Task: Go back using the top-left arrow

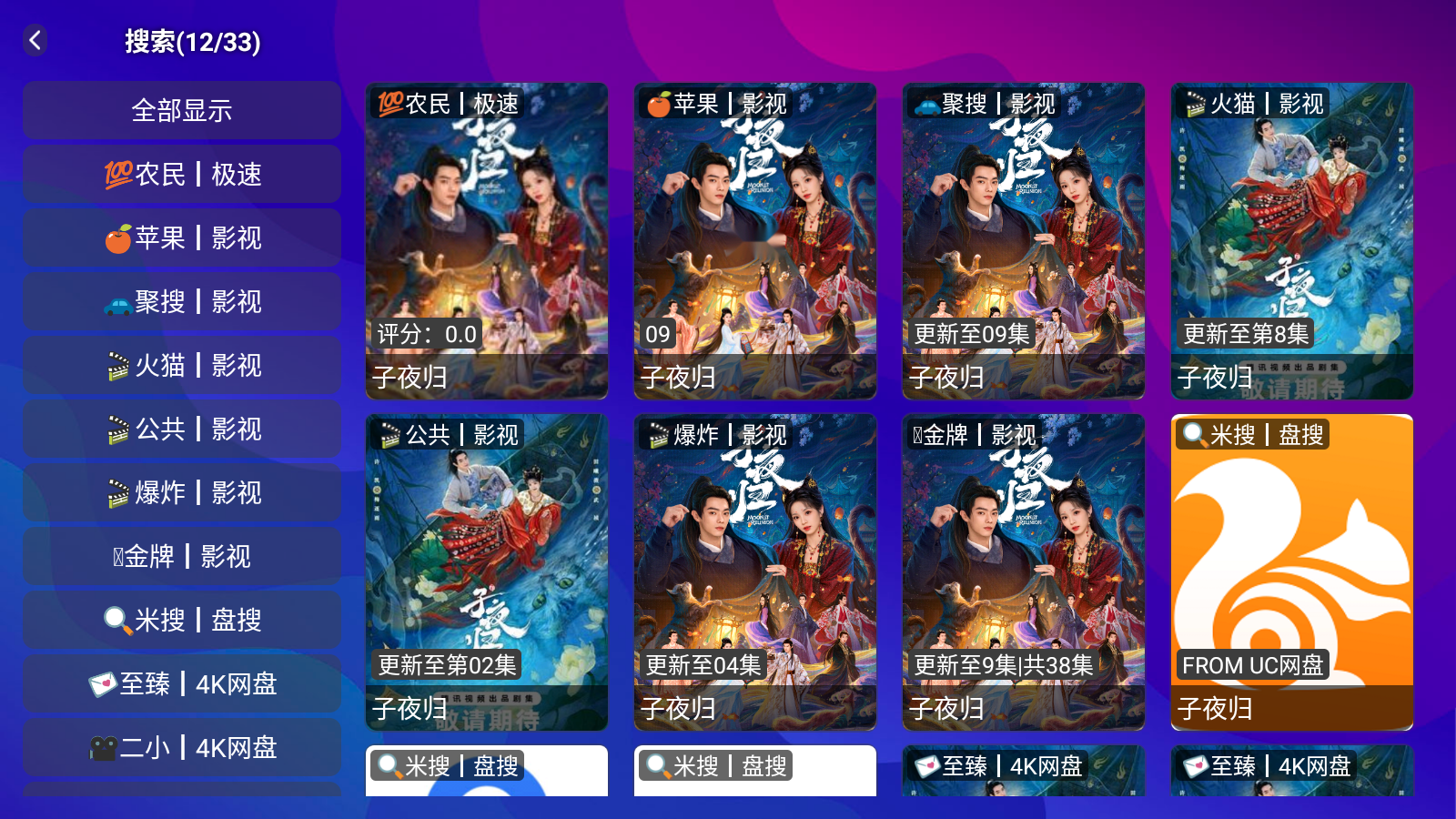Action: tap(35, 40)
